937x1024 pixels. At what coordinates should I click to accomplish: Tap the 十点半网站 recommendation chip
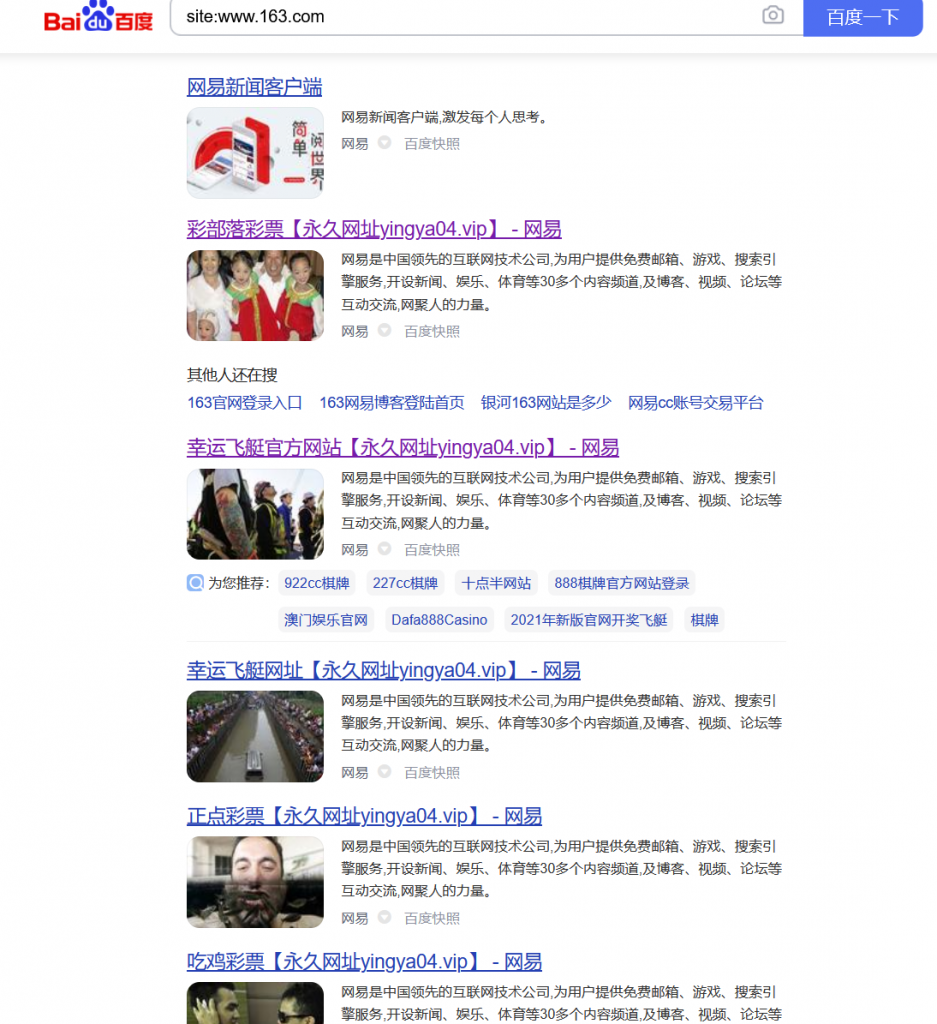(496, 583)
